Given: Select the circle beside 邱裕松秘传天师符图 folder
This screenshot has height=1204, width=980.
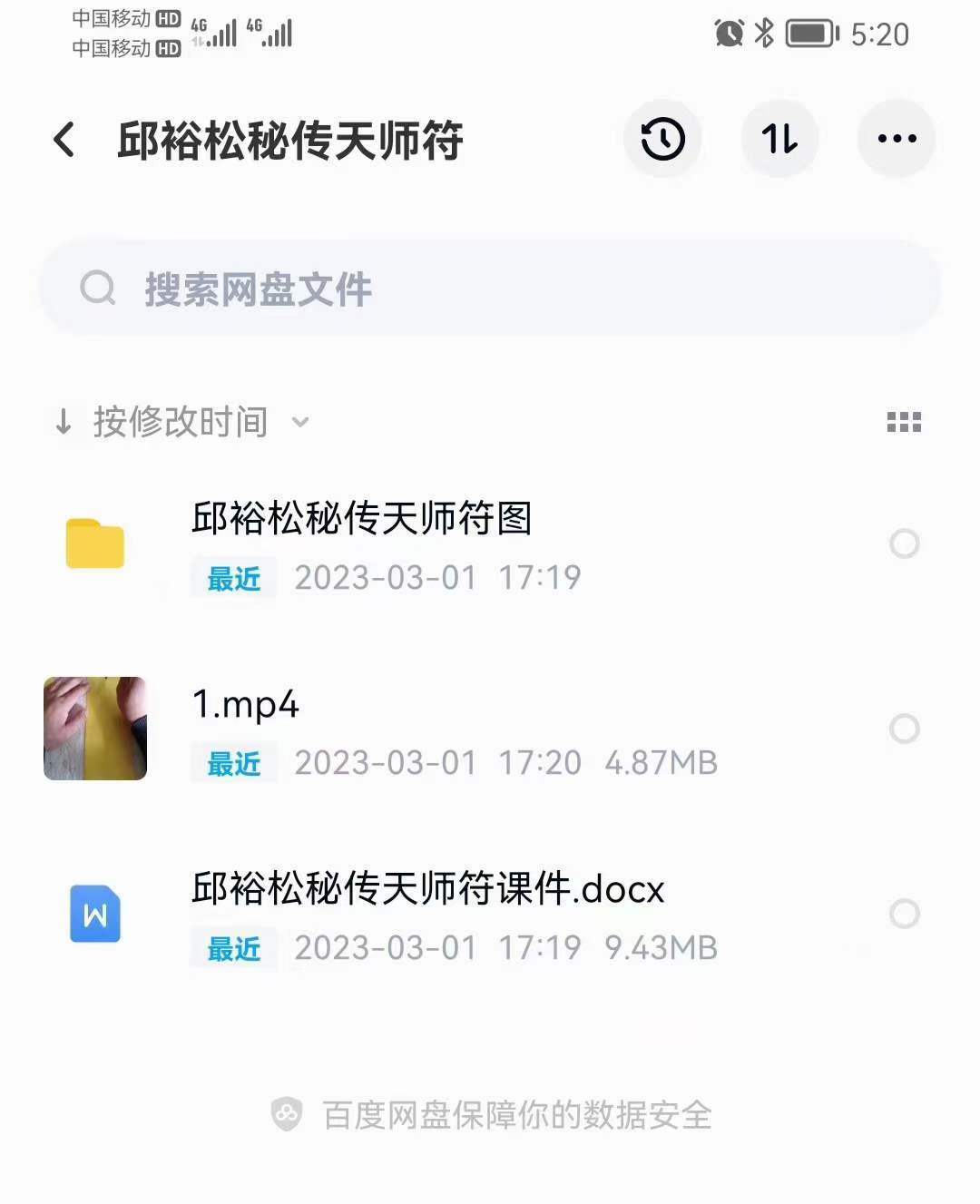Looking at the screenshot, I should point(904,543).
